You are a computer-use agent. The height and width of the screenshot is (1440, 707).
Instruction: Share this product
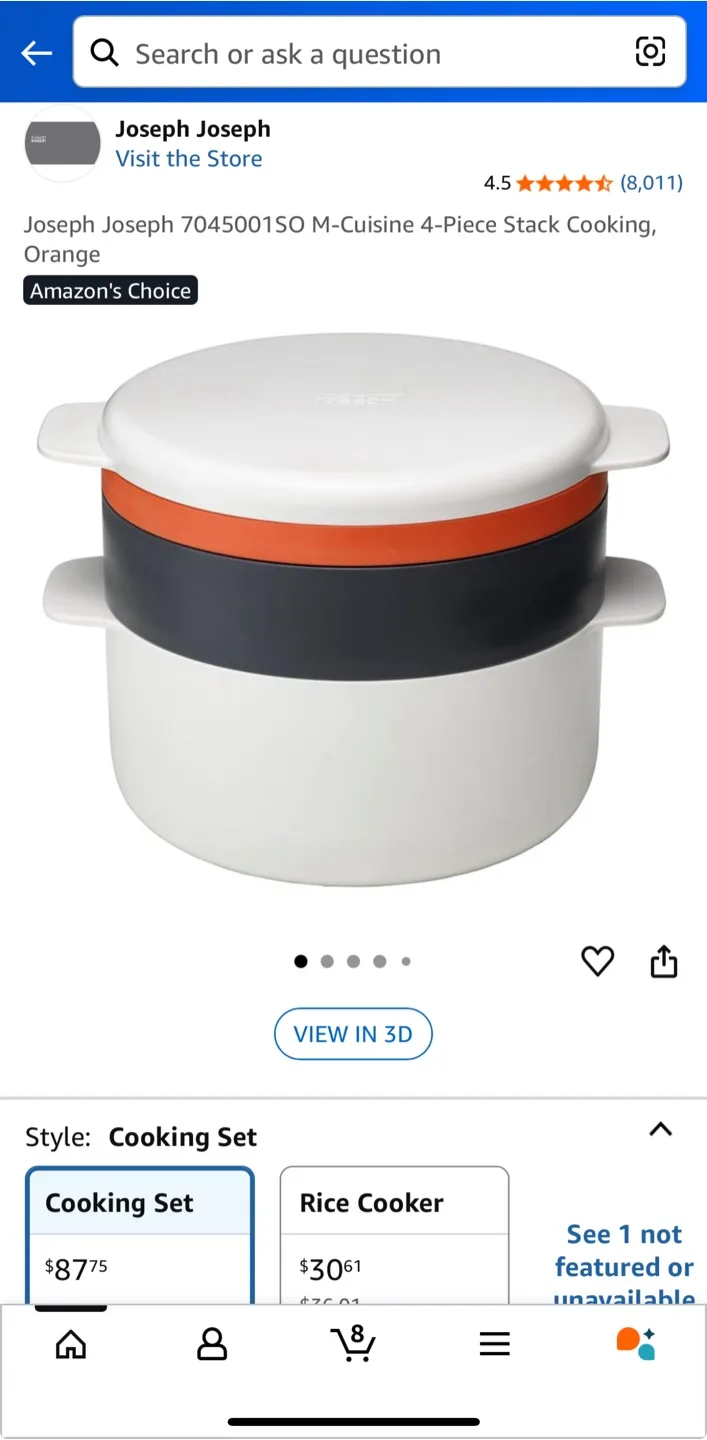(x=664, y=962)
